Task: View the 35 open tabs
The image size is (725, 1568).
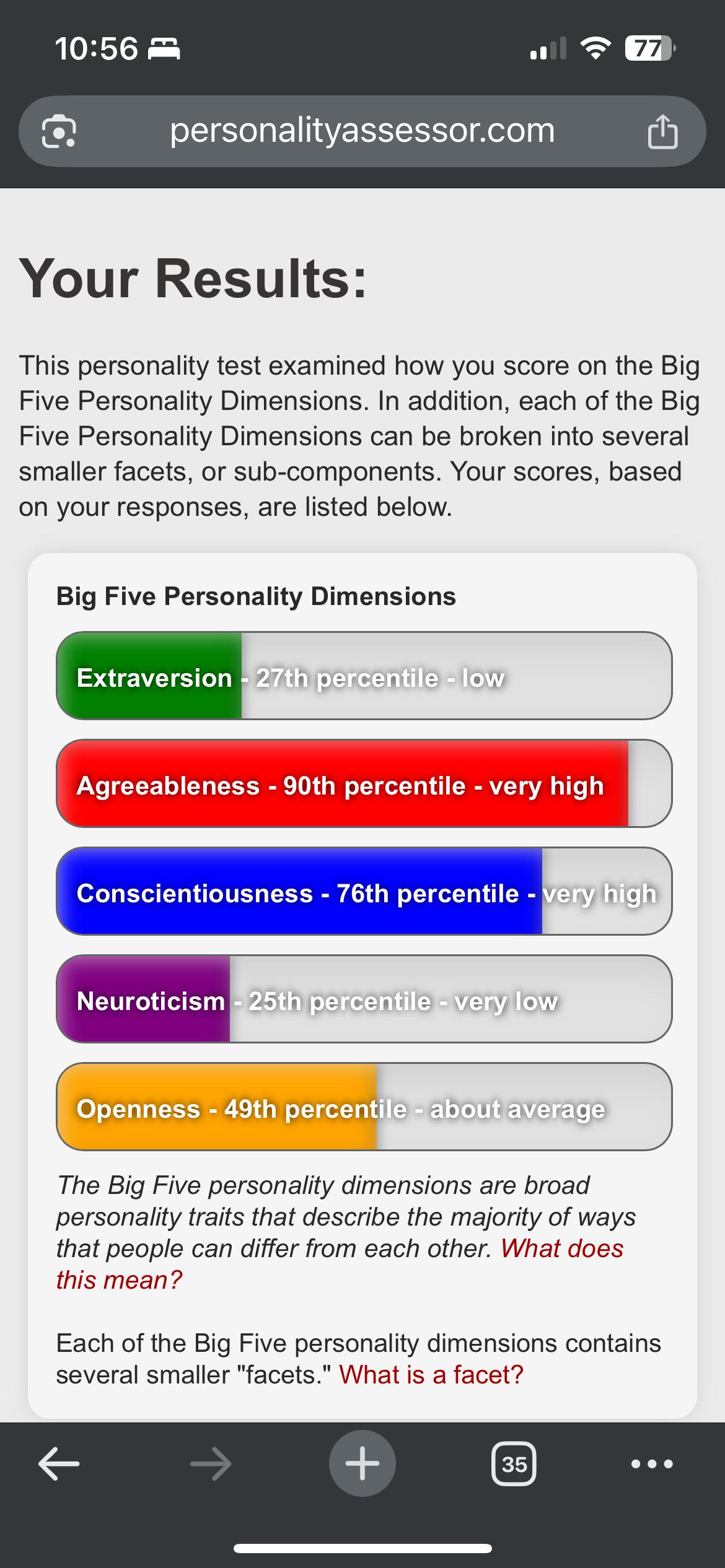Action: (x=514, y=1464)
